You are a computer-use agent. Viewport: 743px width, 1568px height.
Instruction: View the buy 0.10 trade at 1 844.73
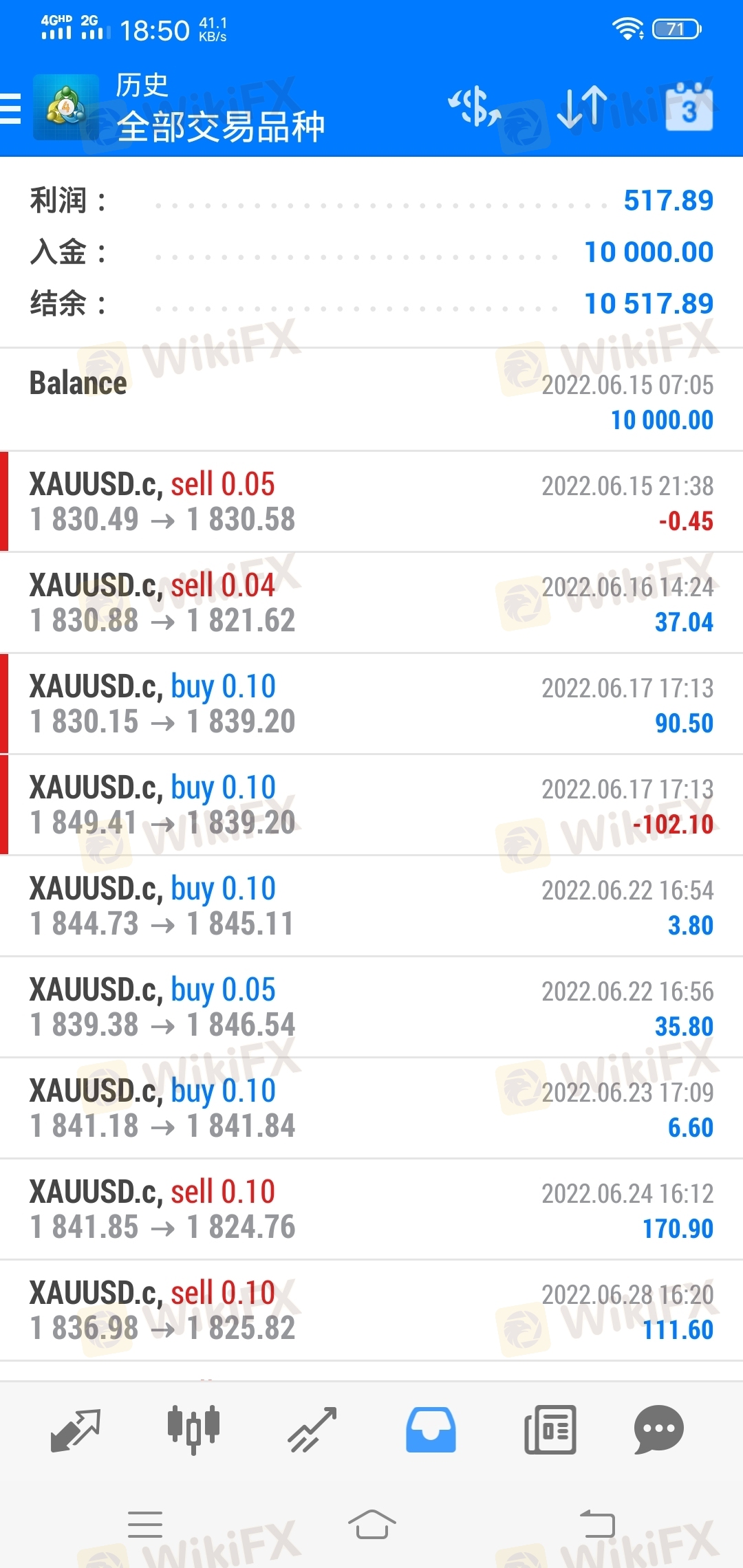click(371, 906)
